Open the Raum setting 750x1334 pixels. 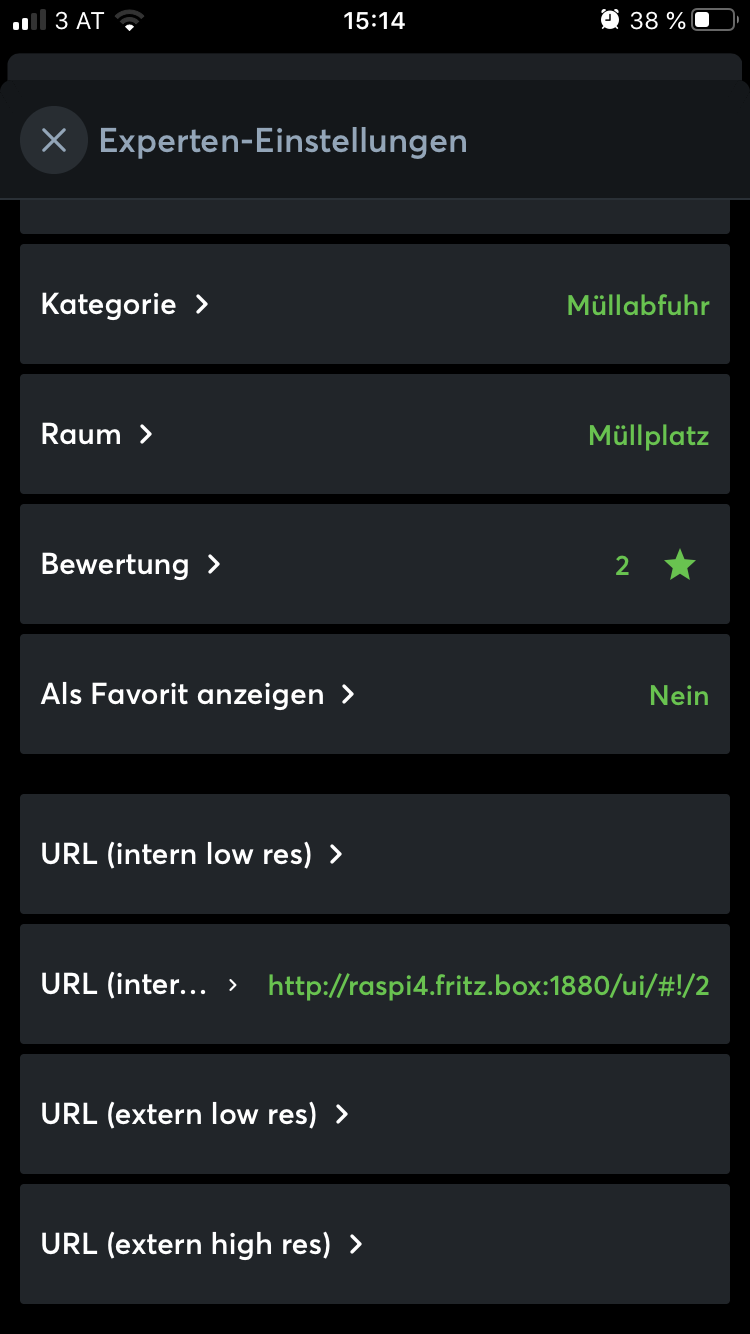[x=374, y=434]
